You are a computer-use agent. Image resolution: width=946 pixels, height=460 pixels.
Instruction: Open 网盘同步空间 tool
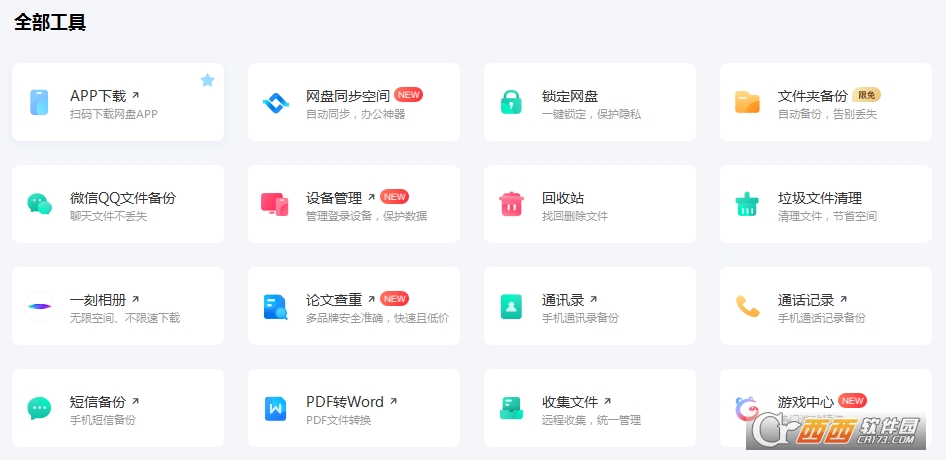tap(353, 103)
